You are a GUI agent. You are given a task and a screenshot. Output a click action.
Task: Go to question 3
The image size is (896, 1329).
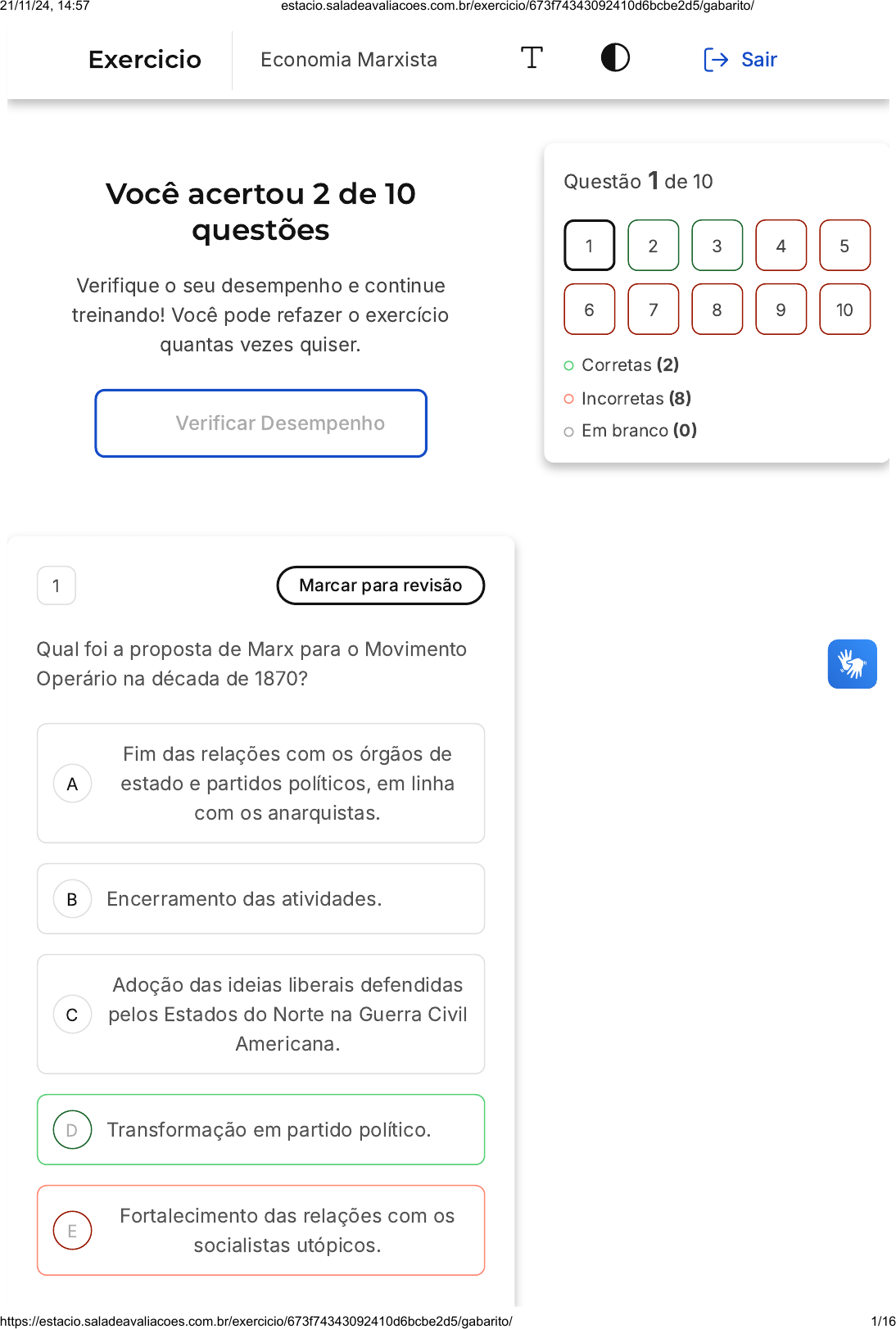point(717,246)
